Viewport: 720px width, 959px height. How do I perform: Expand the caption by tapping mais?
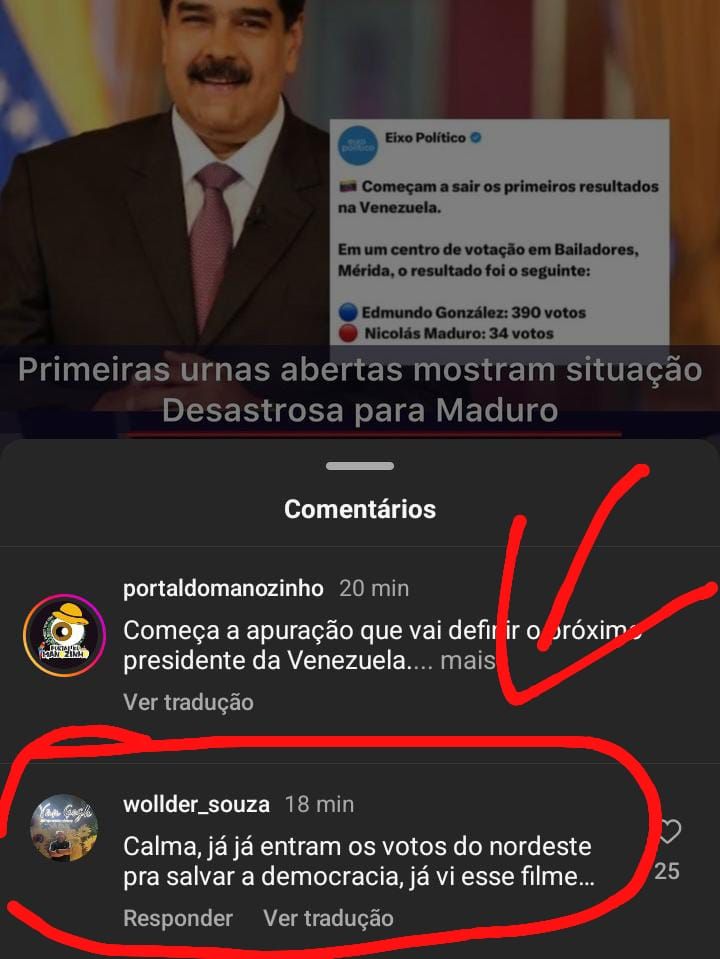[466, 661]
